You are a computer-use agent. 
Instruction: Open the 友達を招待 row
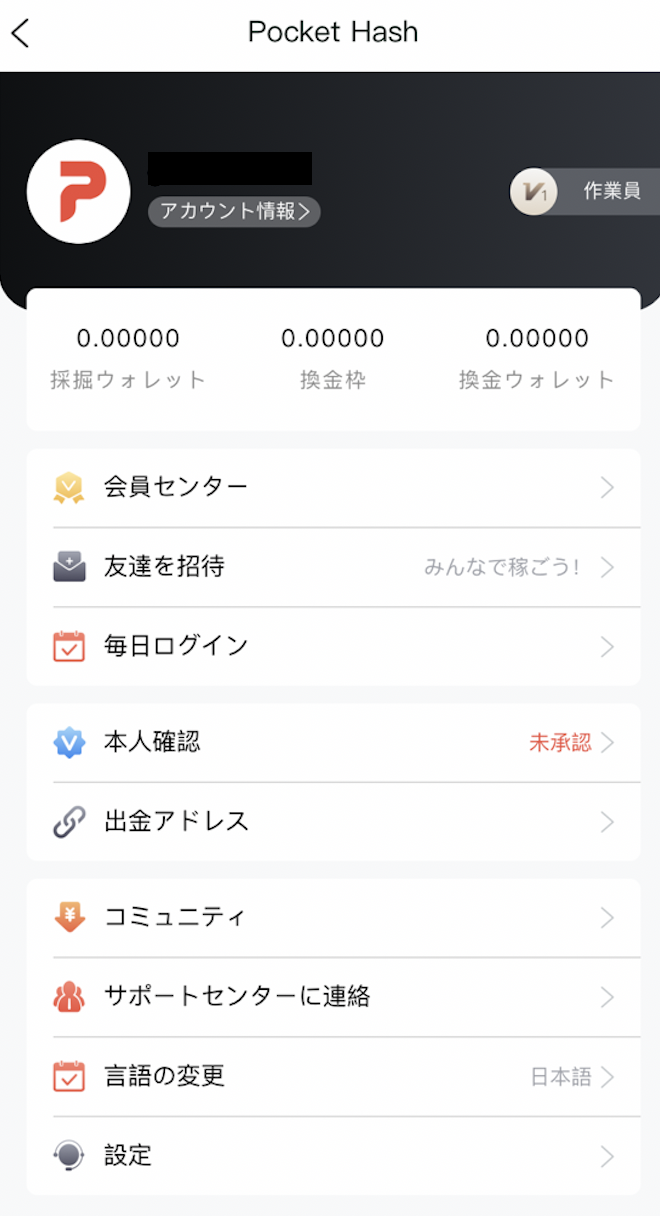(x=333, y=567)
